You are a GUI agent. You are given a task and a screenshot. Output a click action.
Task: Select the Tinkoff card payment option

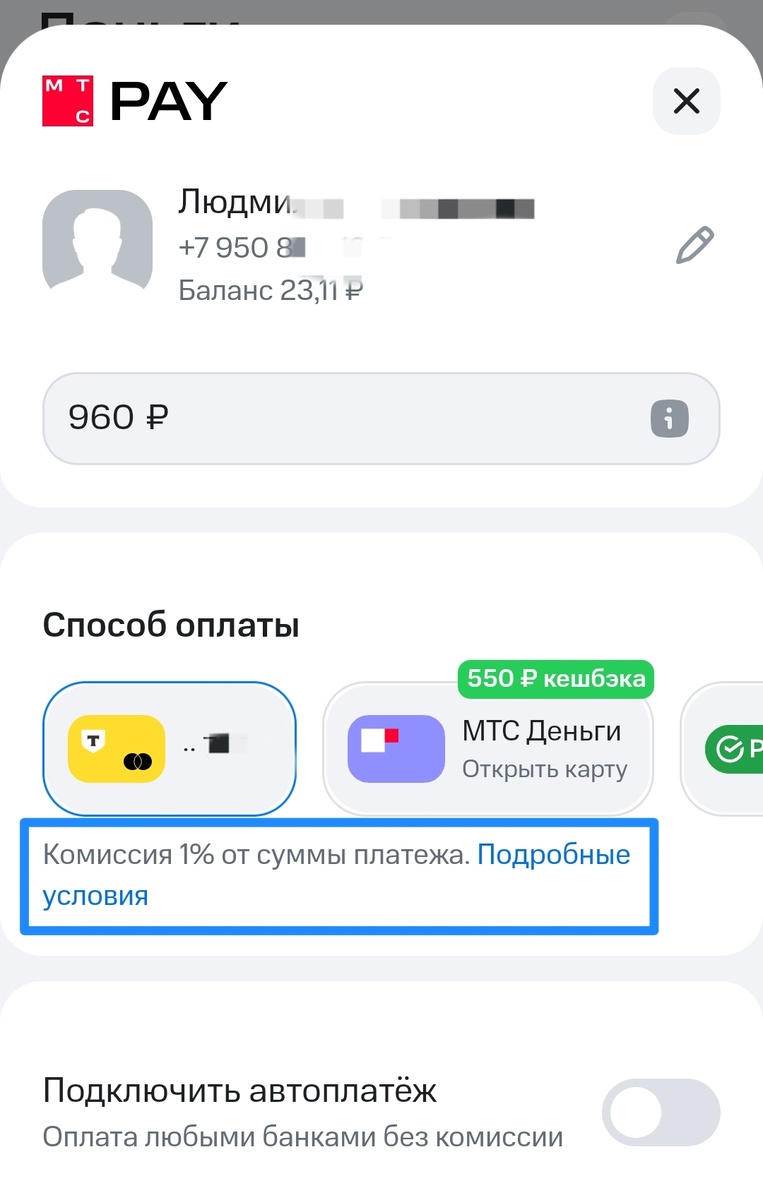click(x=168, y=747)
